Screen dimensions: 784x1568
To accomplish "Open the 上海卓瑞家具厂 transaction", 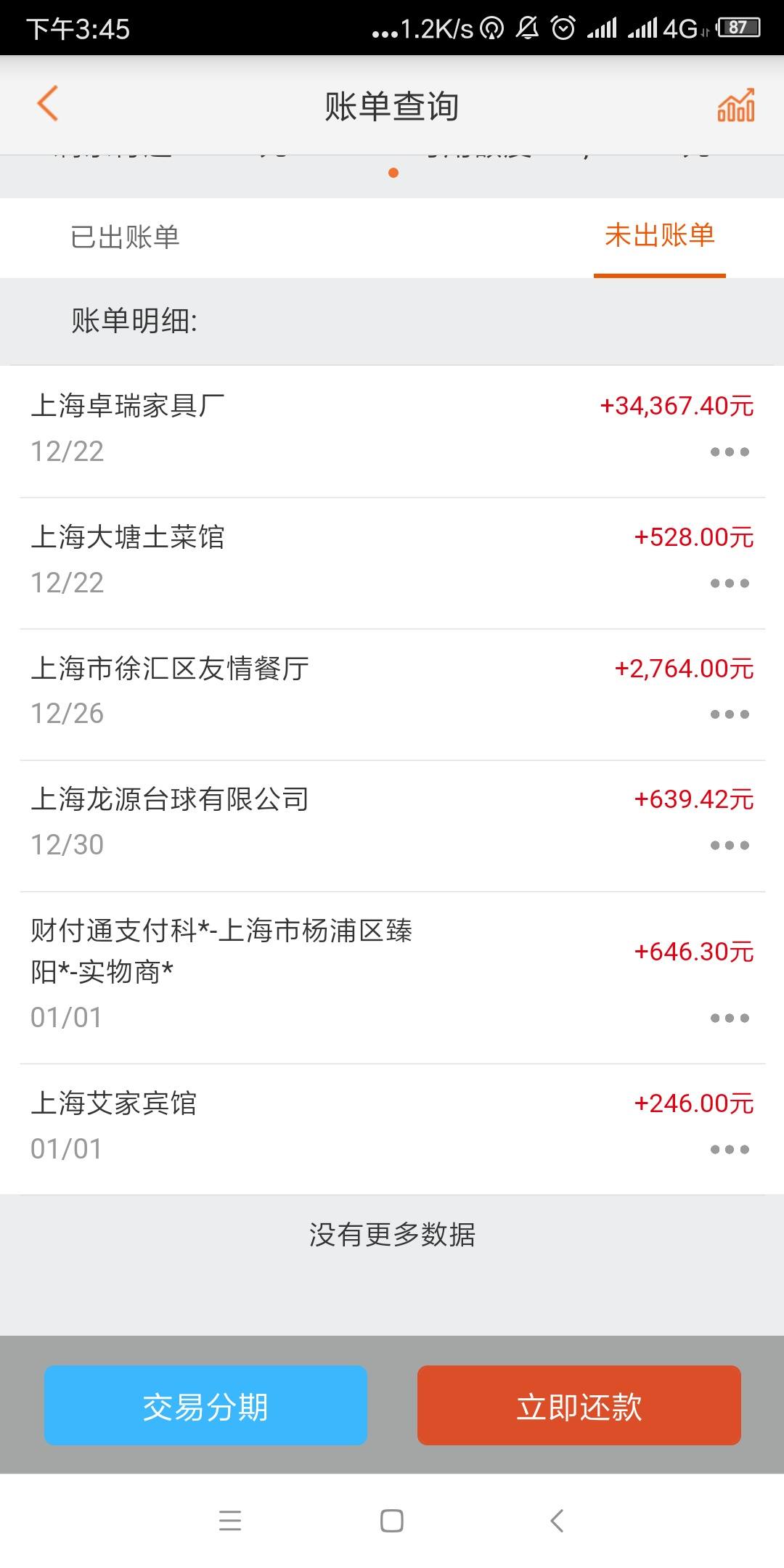I will coord(392,431).
